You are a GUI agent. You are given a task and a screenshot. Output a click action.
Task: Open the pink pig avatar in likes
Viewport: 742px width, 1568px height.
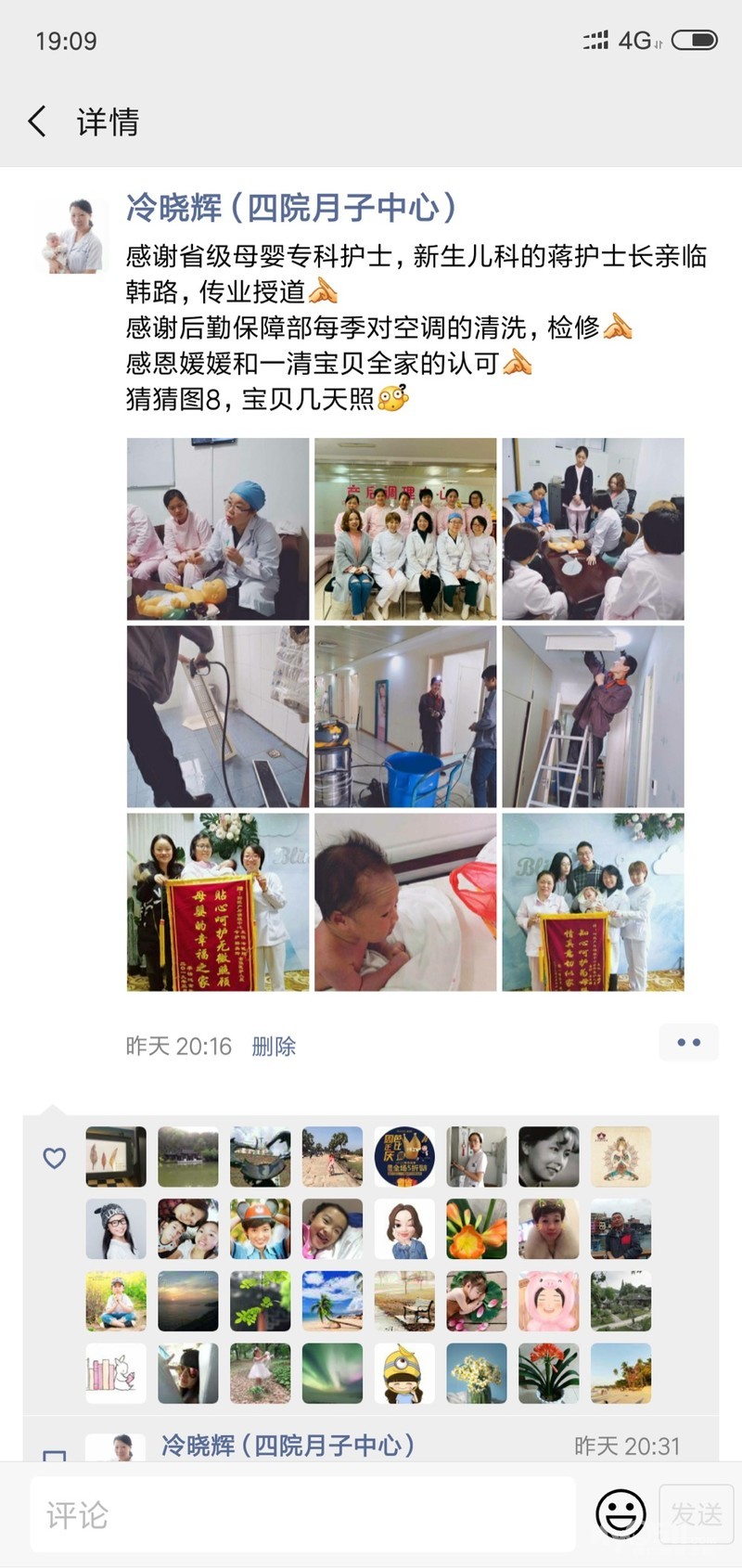(x=548, y=1301)
